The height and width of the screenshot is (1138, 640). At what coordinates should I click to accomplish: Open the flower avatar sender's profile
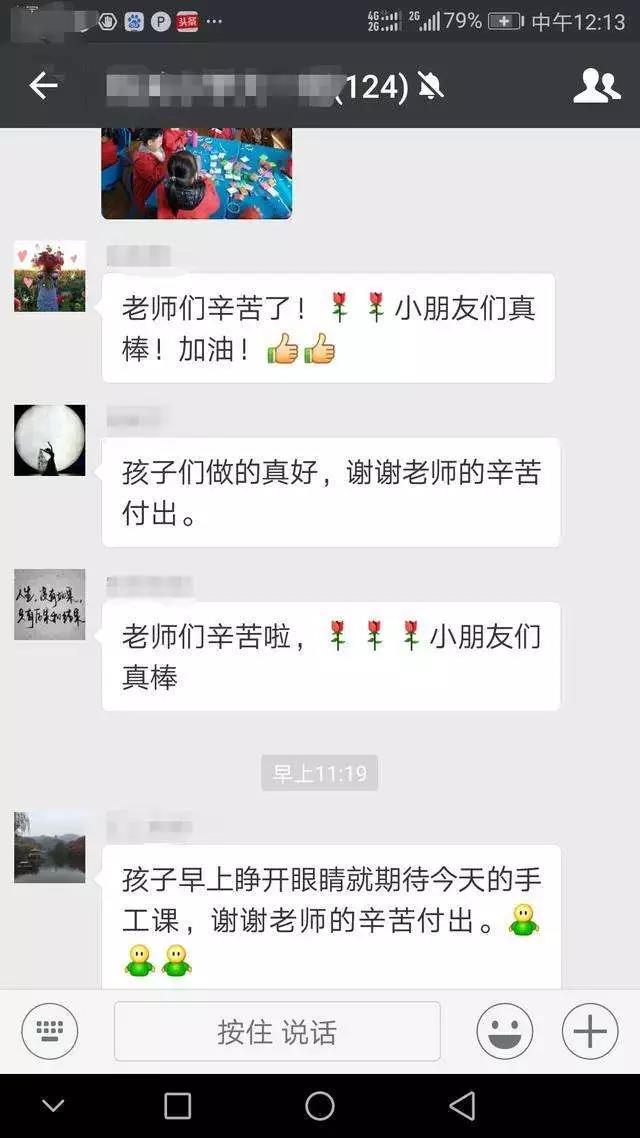click(x=50, y=276)
